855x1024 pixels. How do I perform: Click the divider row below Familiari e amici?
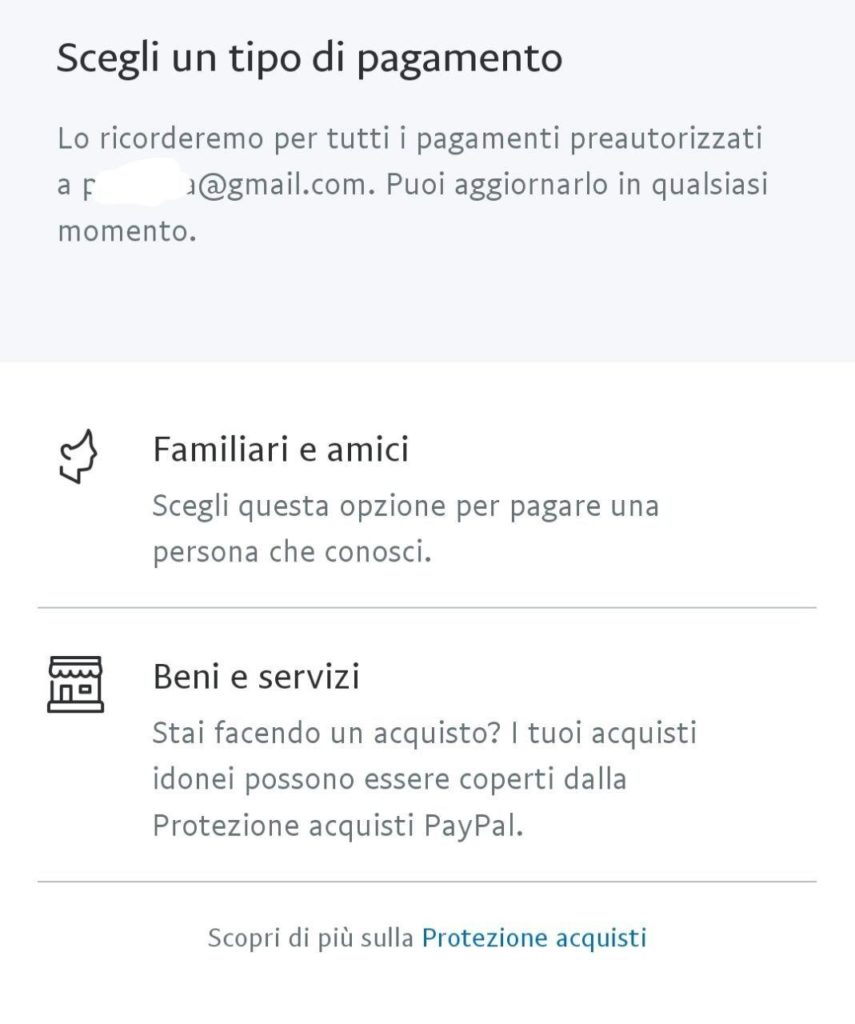pyautogui.click(x=427, y=602)
